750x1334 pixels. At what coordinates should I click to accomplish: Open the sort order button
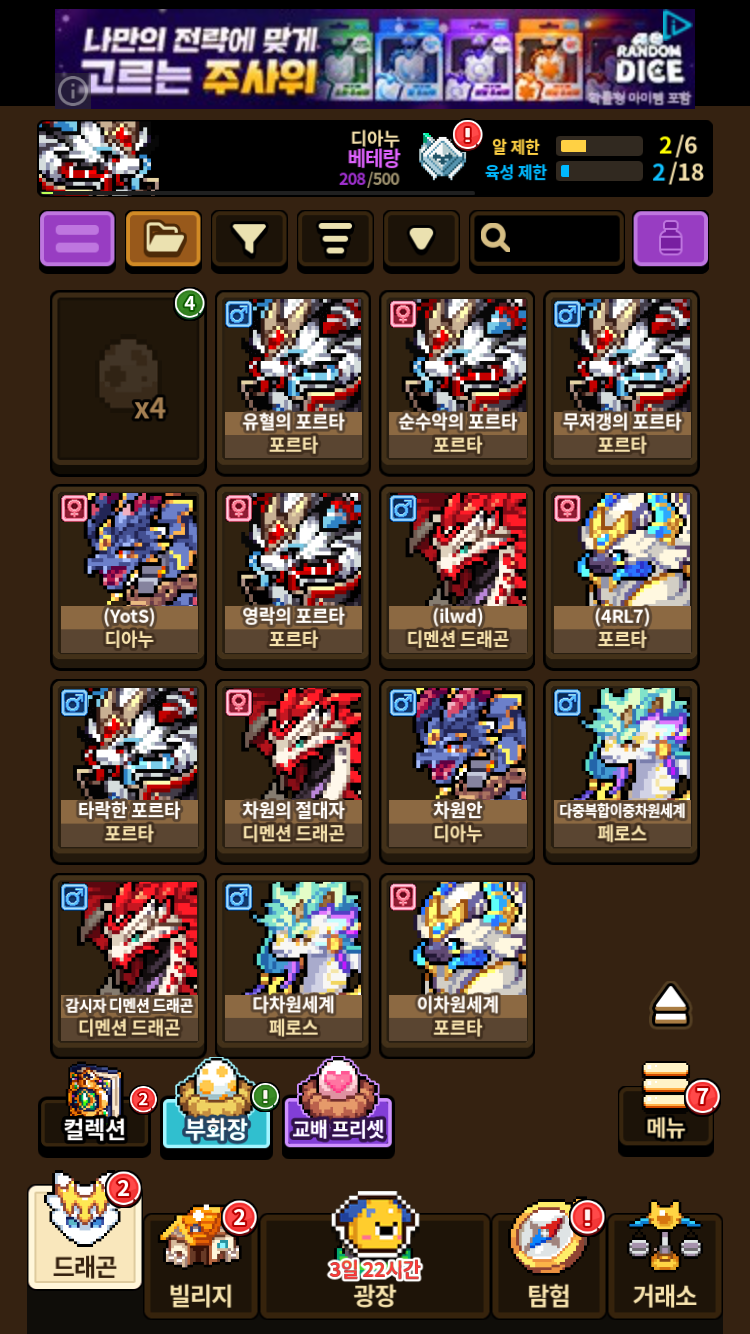click(x=335, y=238)
